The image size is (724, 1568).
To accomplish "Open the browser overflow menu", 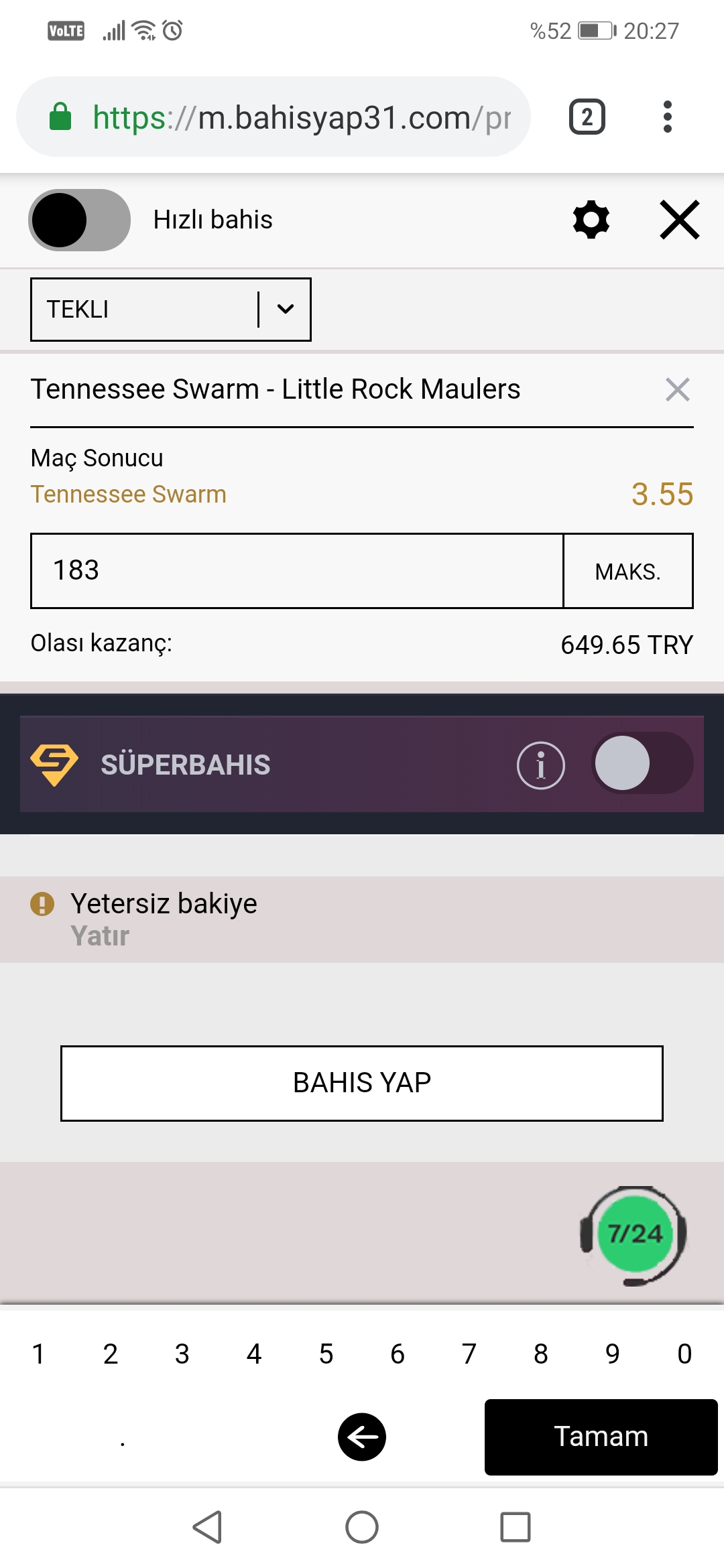I will tap(667, 117).
